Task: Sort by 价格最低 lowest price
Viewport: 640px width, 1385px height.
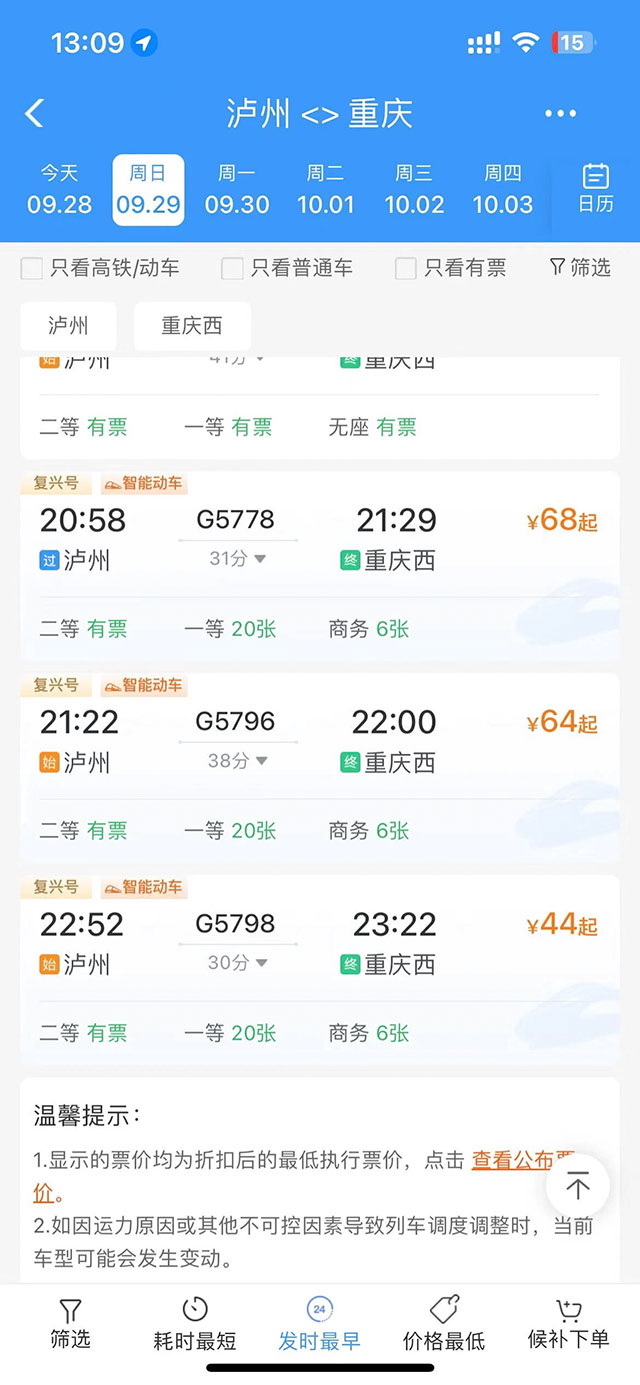Action: click(444, 1325)
